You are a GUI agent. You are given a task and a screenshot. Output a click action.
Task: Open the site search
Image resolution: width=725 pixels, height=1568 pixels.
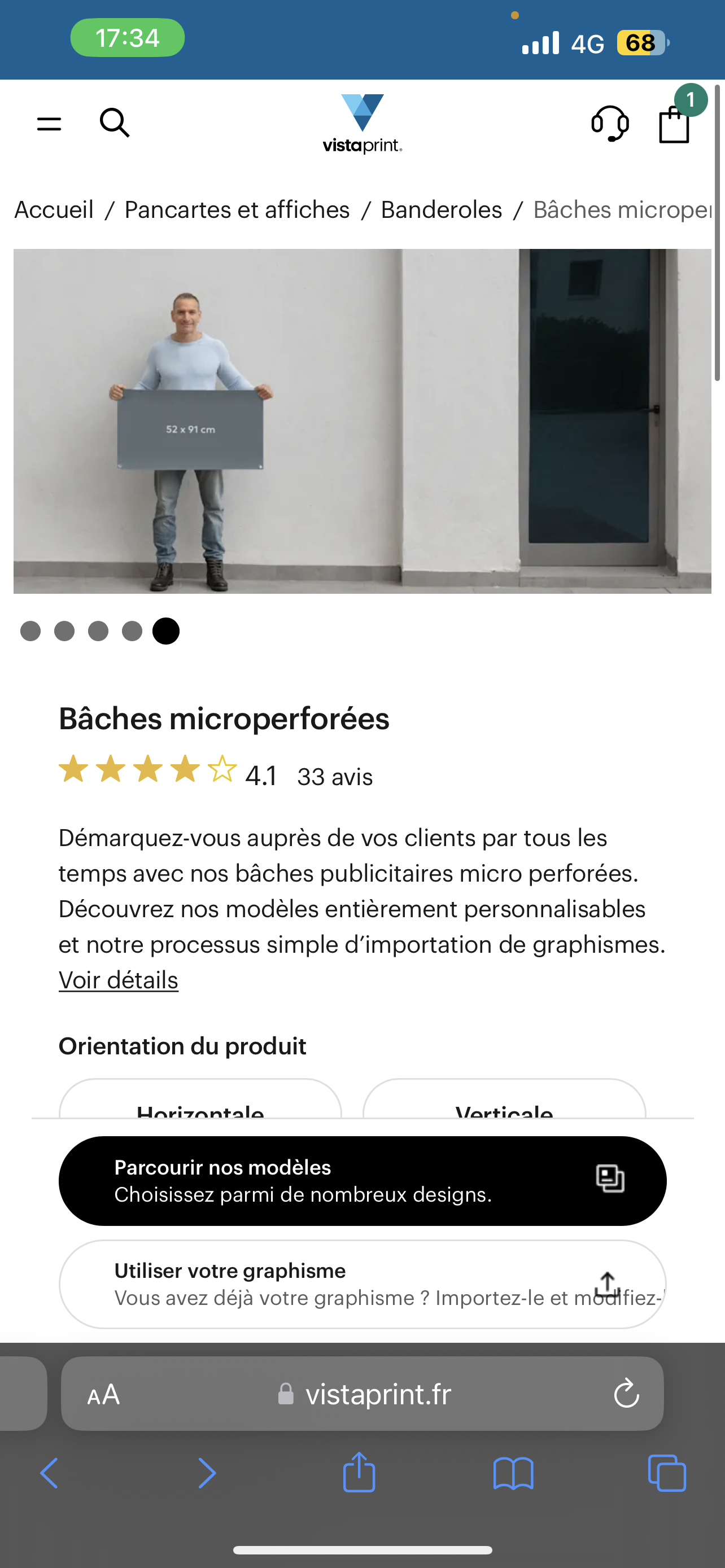click(115, 123)
